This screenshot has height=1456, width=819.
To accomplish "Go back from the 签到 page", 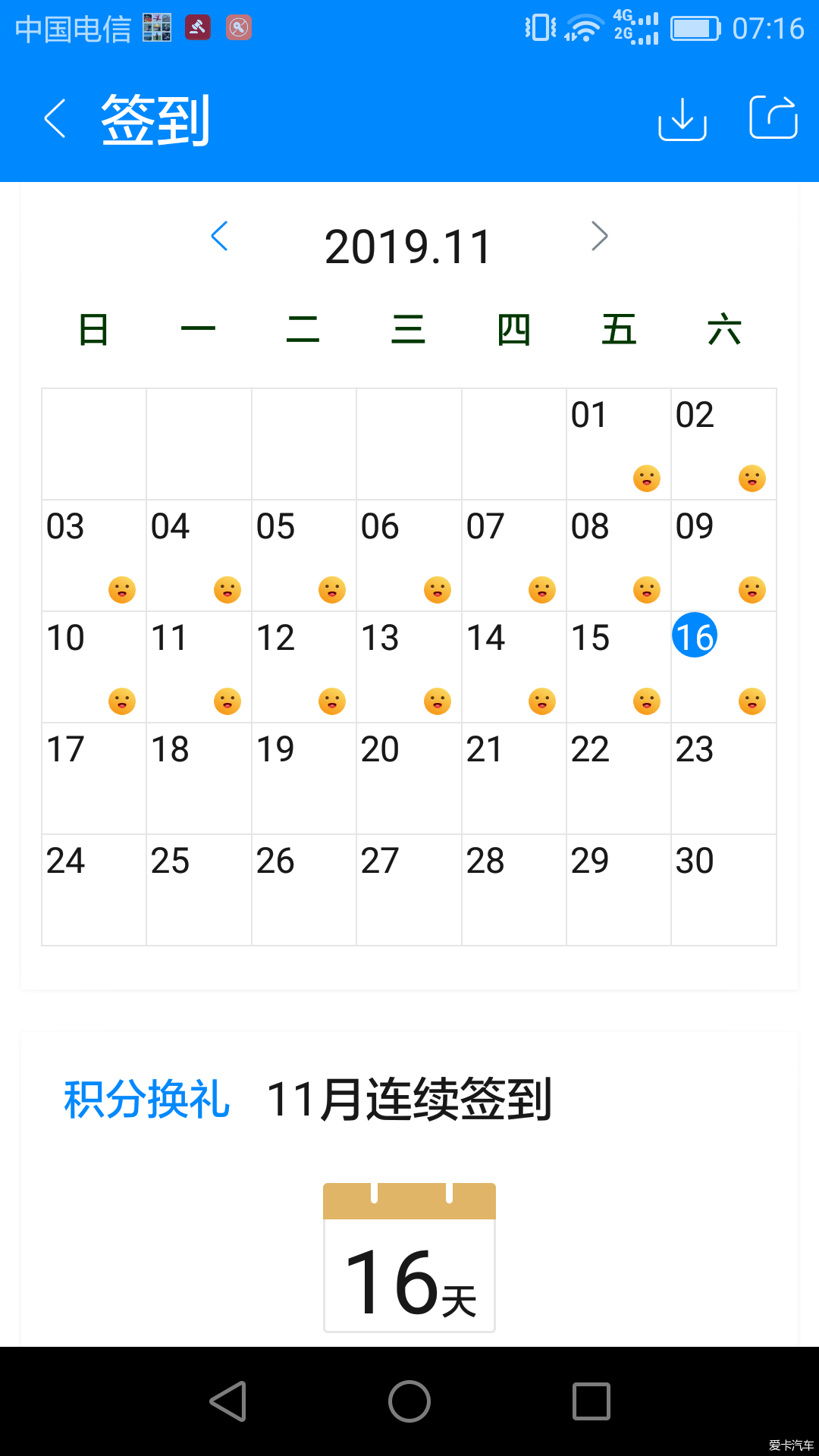I will [x=55, y=119].
